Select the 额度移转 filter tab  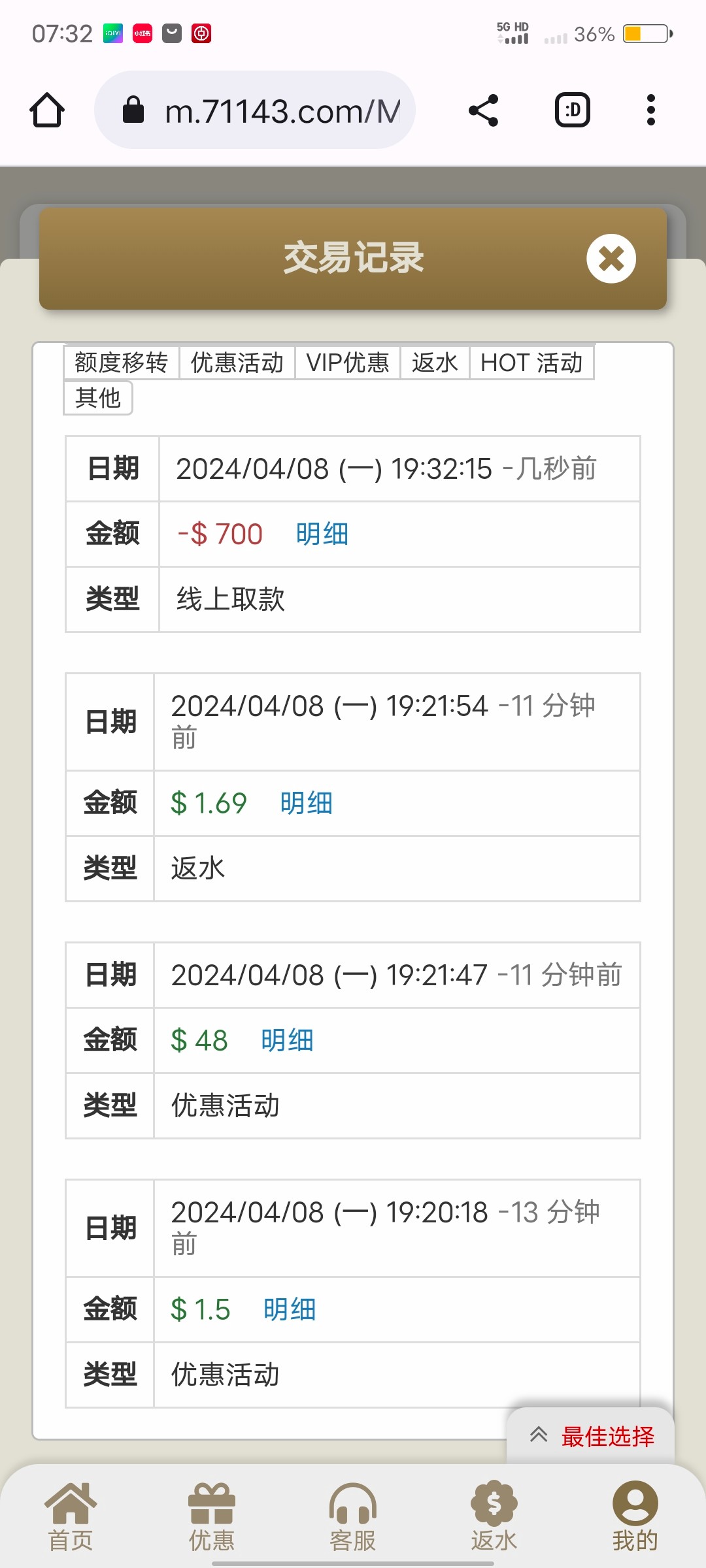point(122,363)
